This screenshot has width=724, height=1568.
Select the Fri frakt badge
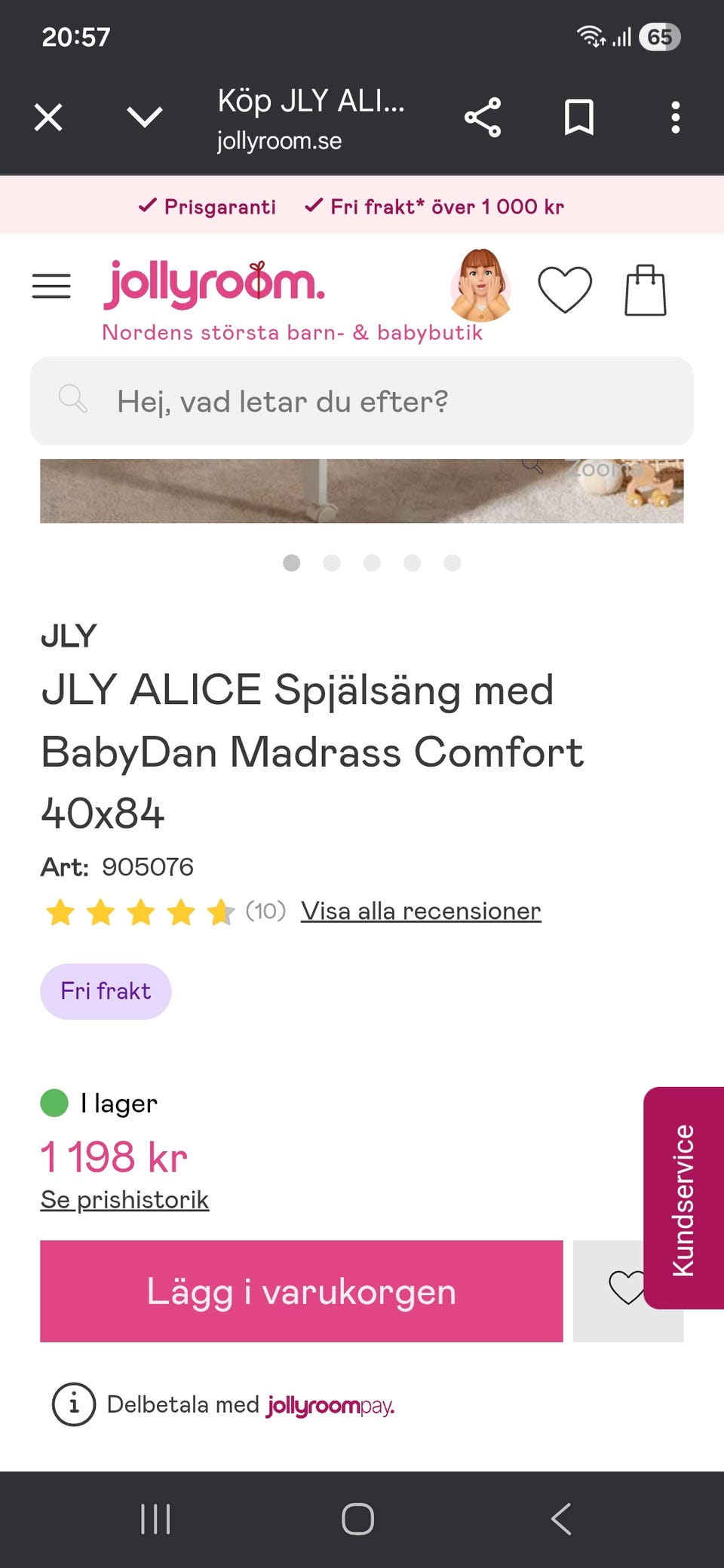106,991
